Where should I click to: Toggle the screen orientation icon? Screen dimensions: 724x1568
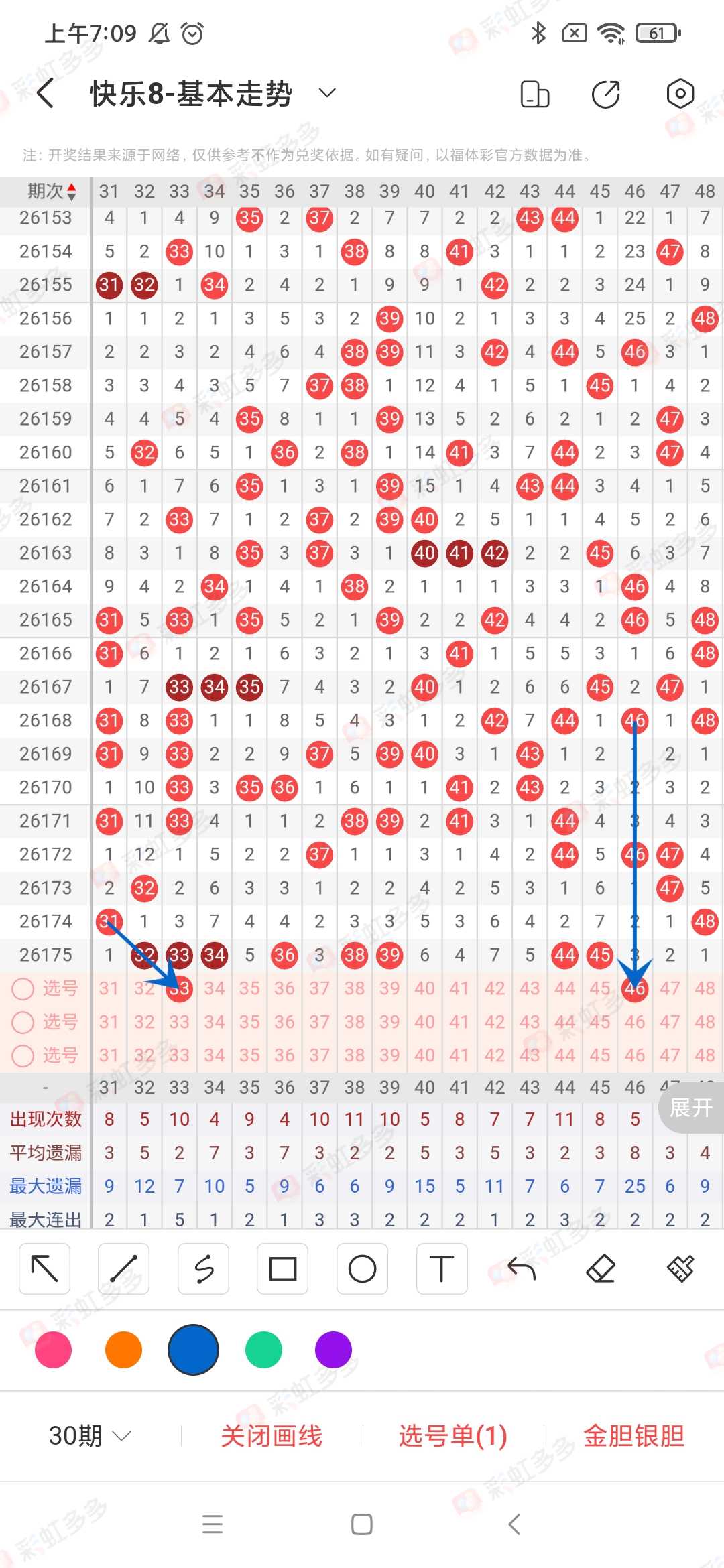pyautogui.click(x=535, y=93)
